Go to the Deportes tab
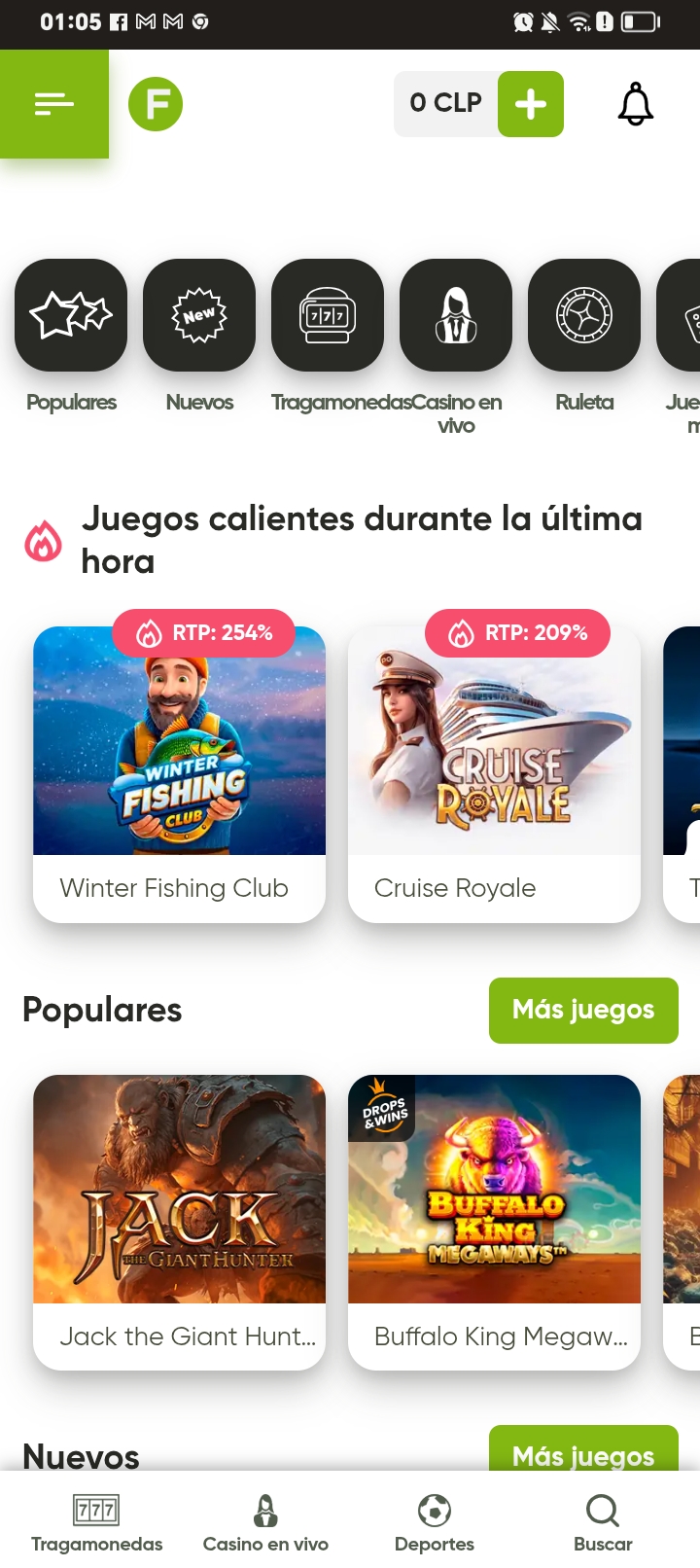The height and width of the screenshot is (1568, 700). pyautogui.click(x=435, y=1522)
